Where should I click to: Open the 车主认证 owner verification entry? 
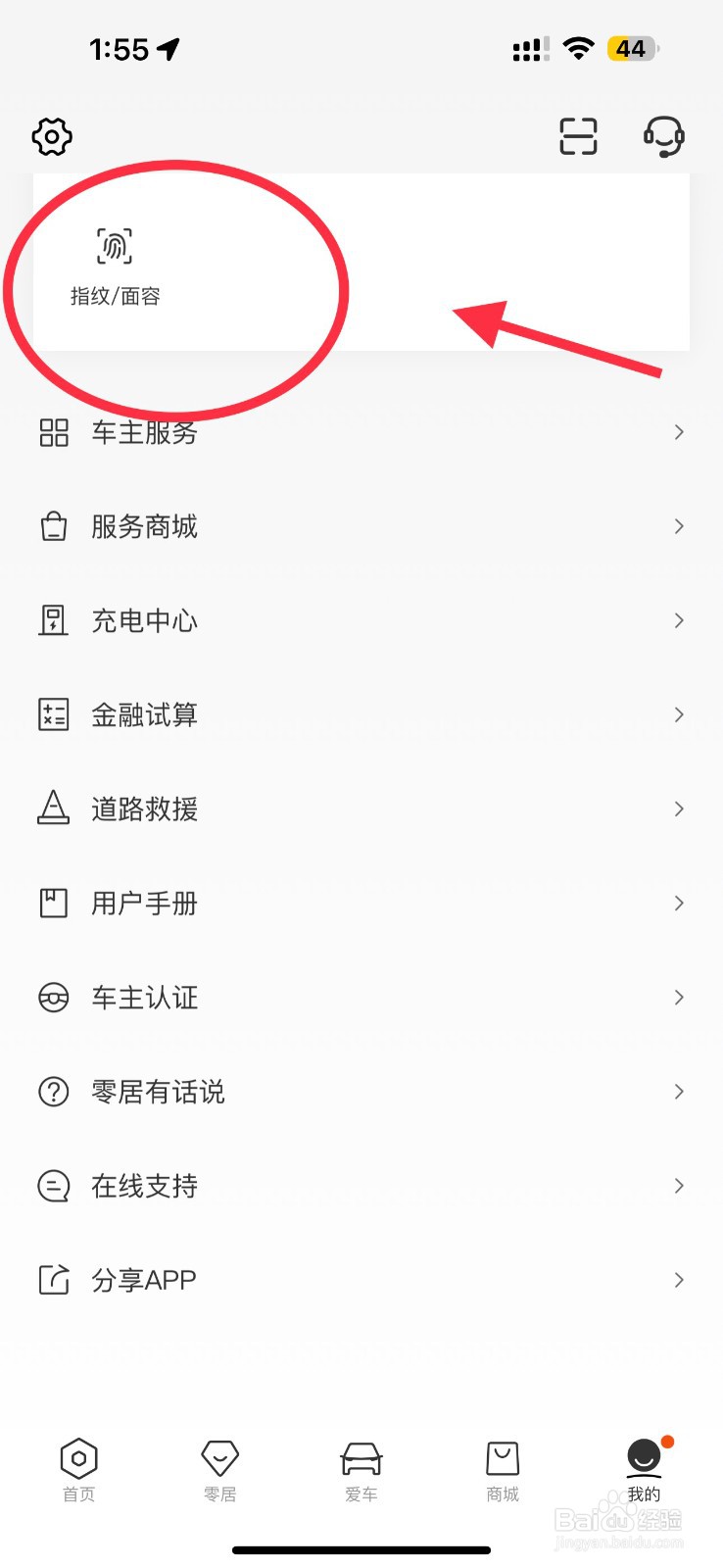(x=143, y=998)
